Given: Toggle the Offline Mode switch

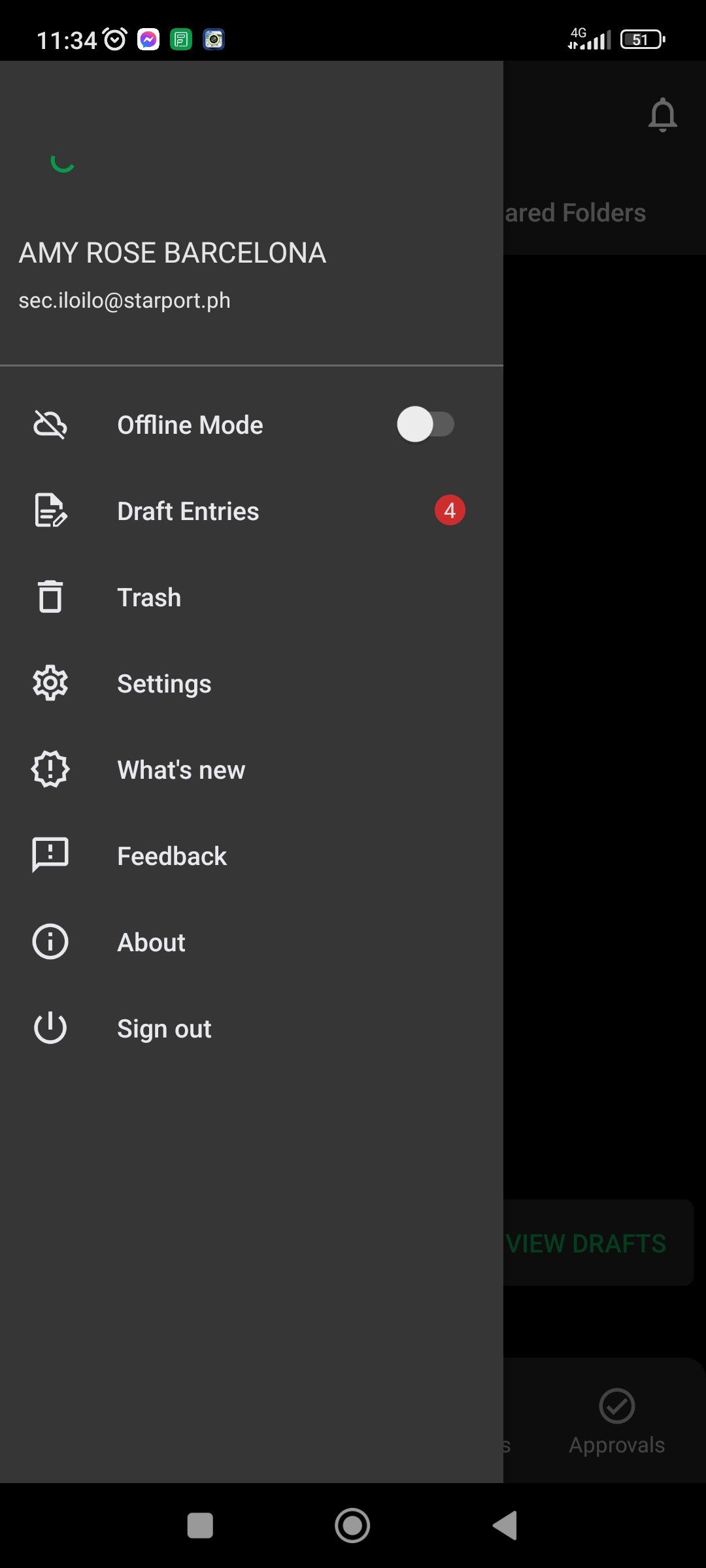Looking at the screenshot, I should [x=425, y=425].
